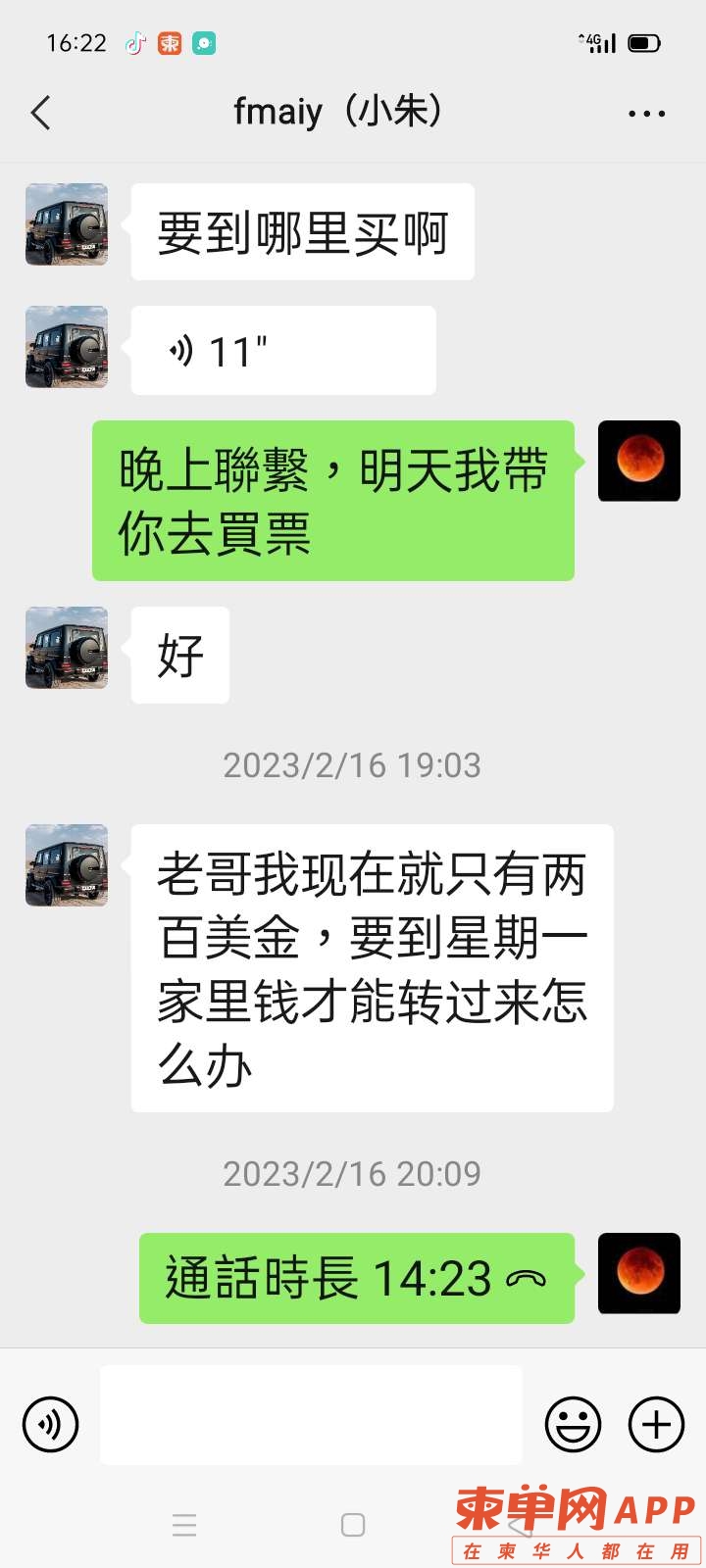Image resolution: width=706 pixels, height=1568 pixels.
Task: Go back from the fmaiy chat
Action: tap(41, 114)
